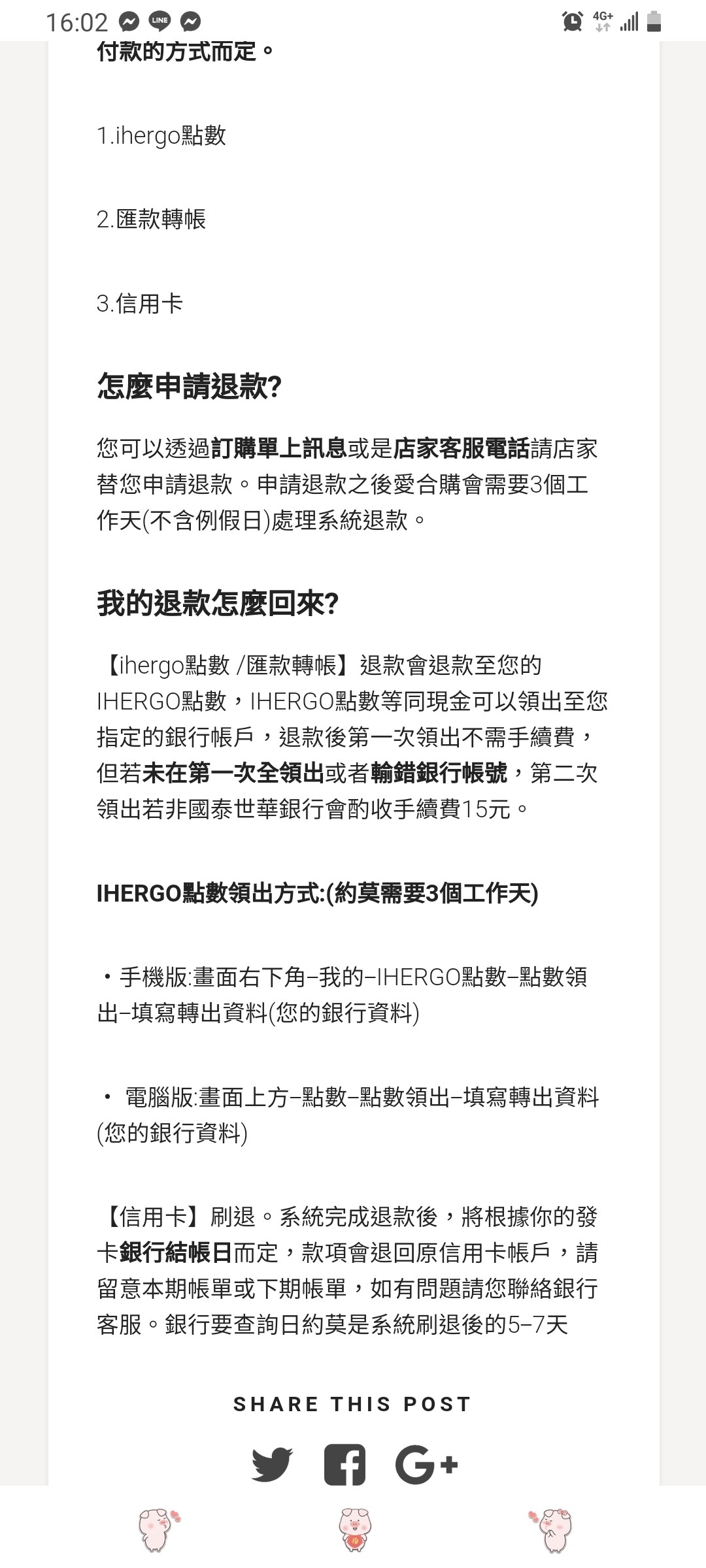This screenshot has width=706, height=1568.
Task: Share this post on Facebook
Action: click(x=345, y=1464)
